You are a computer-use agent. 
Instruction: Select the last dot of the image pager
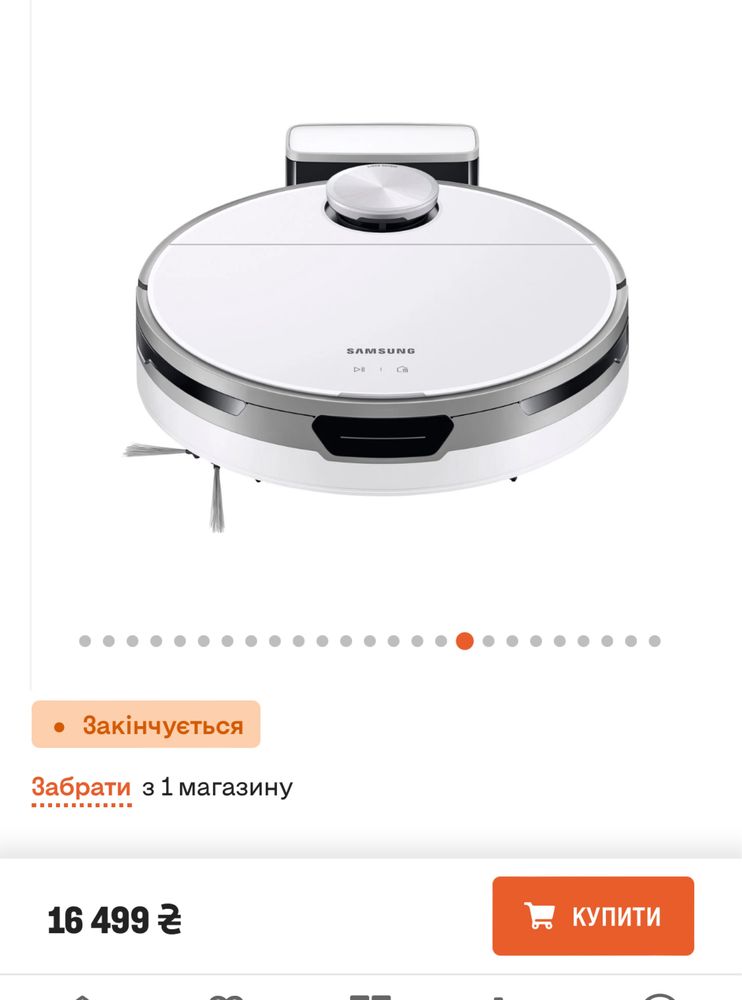(654, 641)
